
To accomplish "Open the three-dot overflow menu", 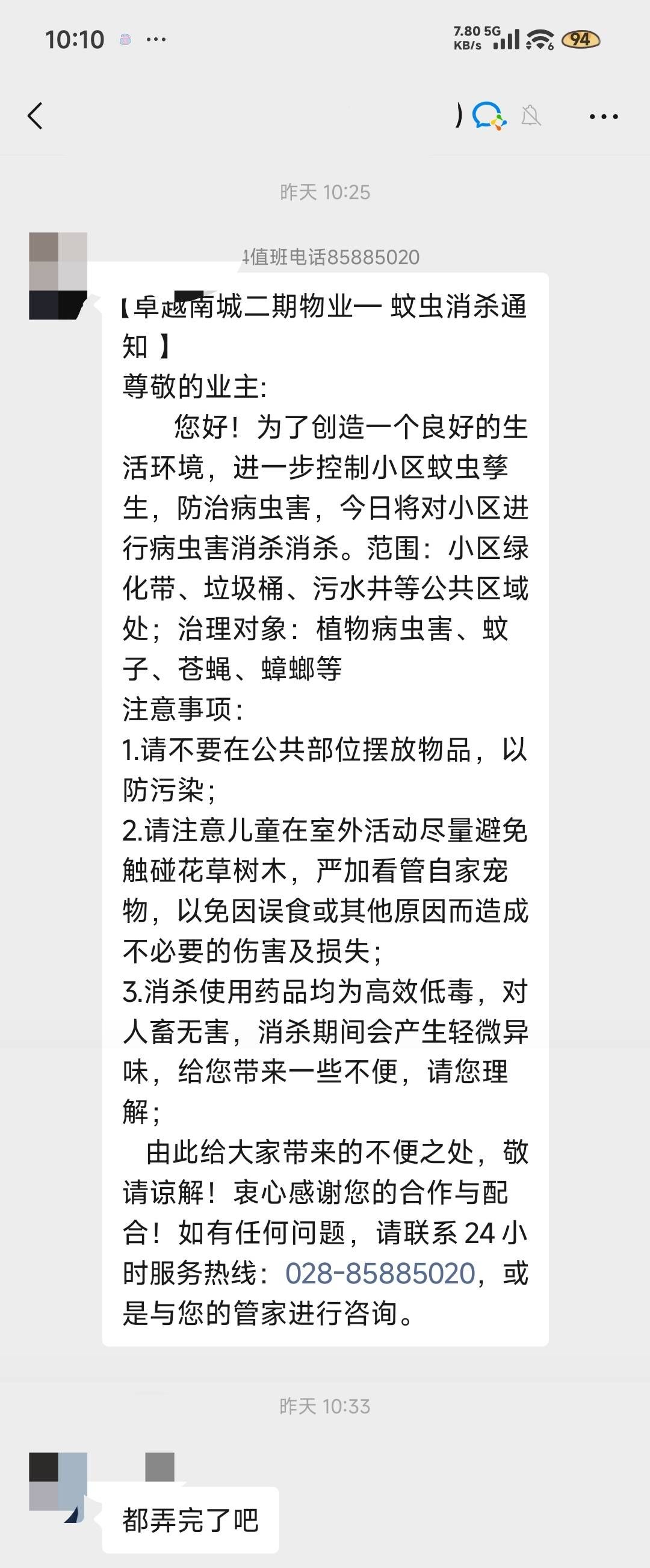I will tap(603, 116).
